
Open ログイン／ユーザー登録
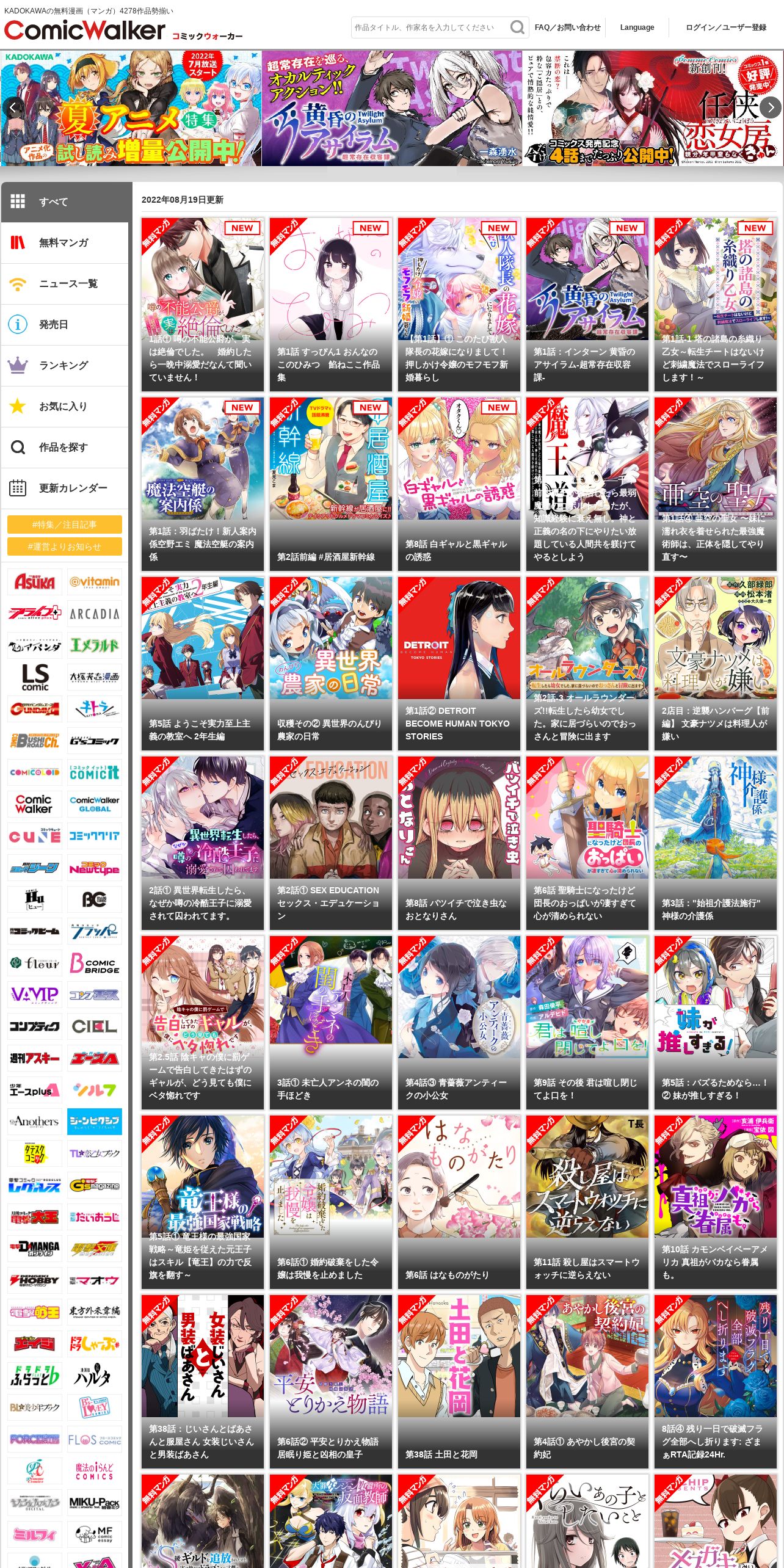pyautogui.click(x=726, y=27)
